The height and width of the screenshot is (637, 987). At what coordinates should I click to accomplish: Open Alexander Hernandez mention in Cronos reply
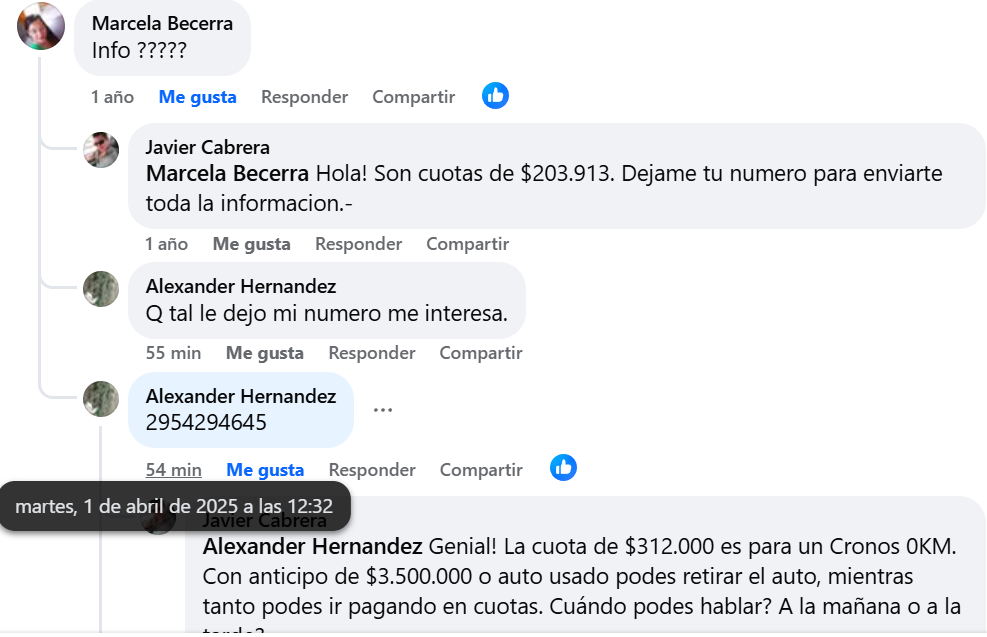(312, 547)
